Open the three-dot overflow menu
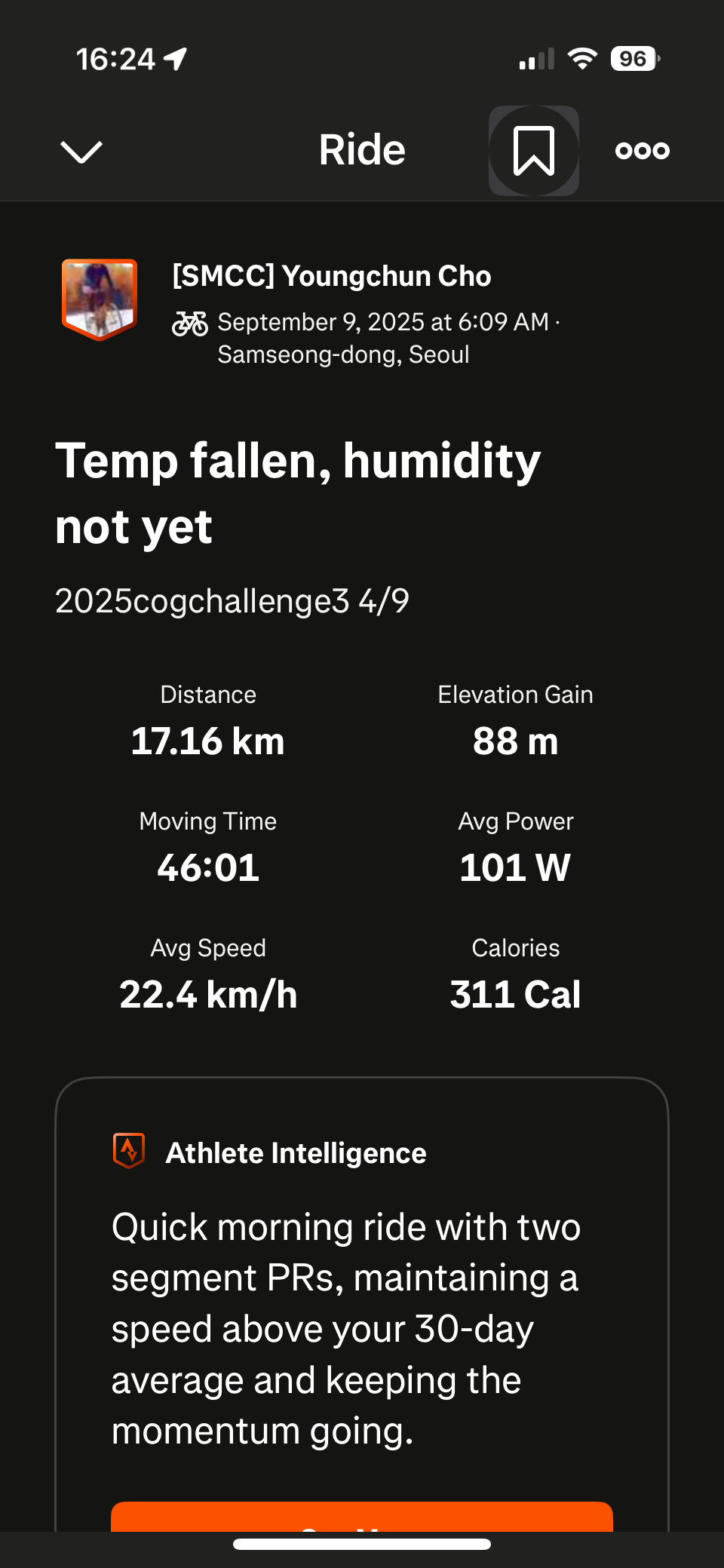The height and width of the screenshot is (1568, 724). (x=642, y=151)
